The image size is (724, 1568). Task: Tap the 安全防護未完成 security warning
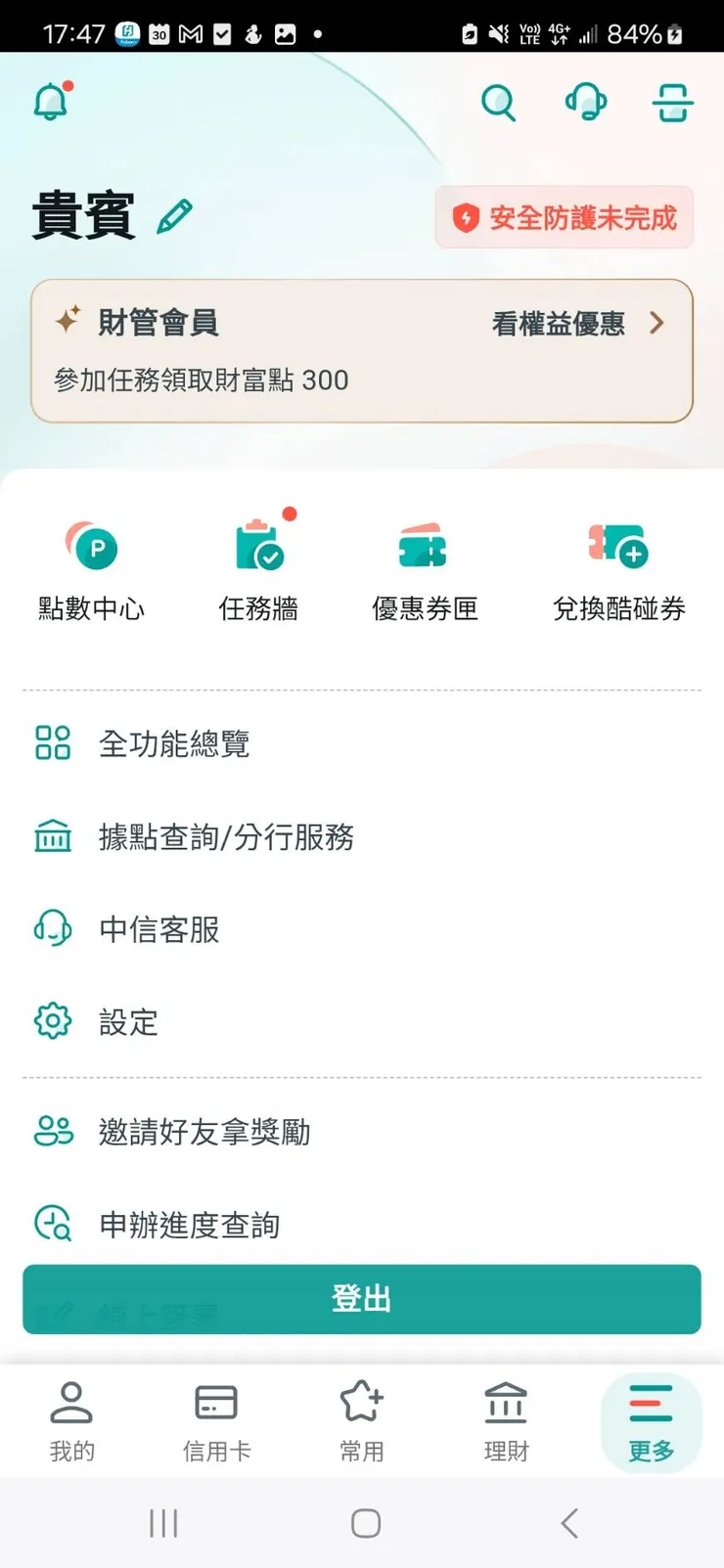(x=564, y=219)
